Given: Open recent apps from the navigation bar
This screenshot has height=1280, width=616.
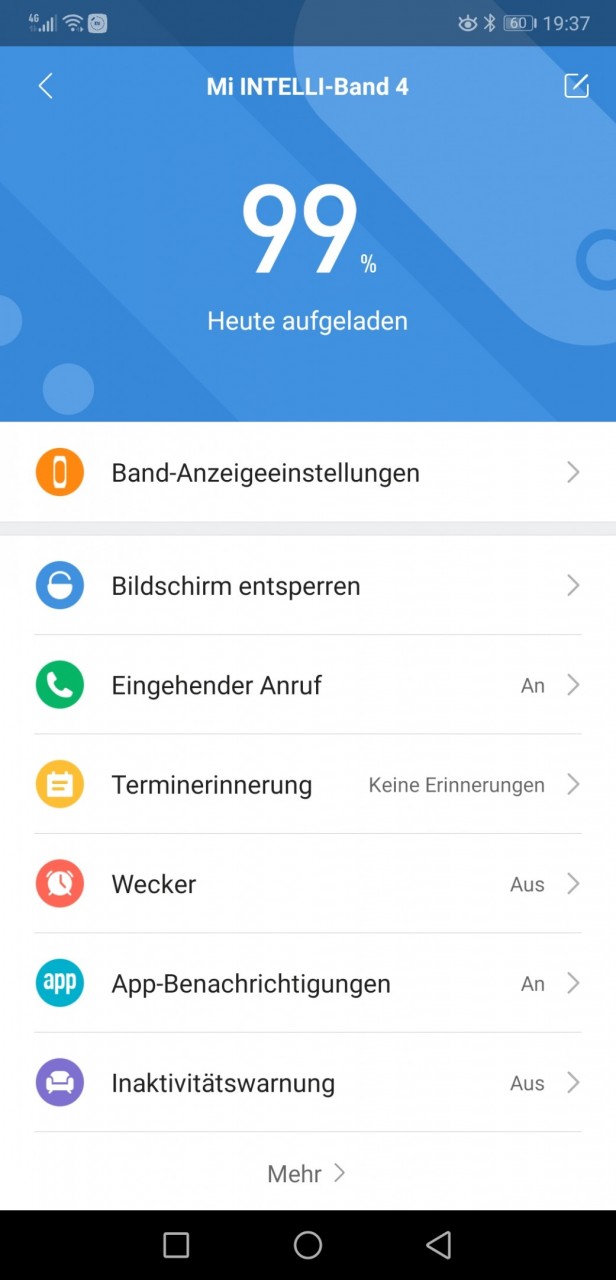Looking at the screenshot, I should click(176, 1245).
